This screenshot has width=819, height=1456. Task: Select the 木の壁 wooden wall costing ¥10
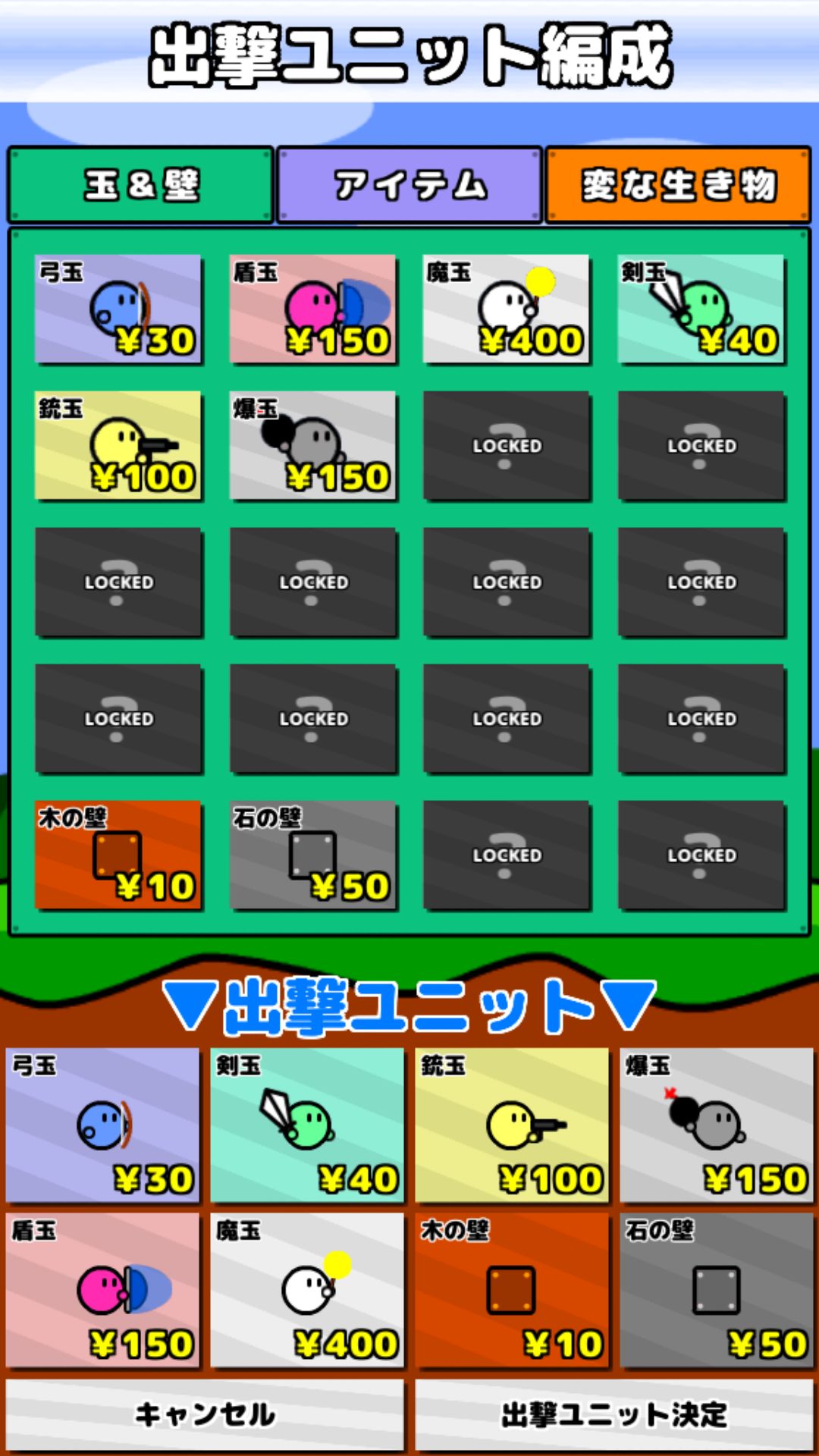pos(120,855)
